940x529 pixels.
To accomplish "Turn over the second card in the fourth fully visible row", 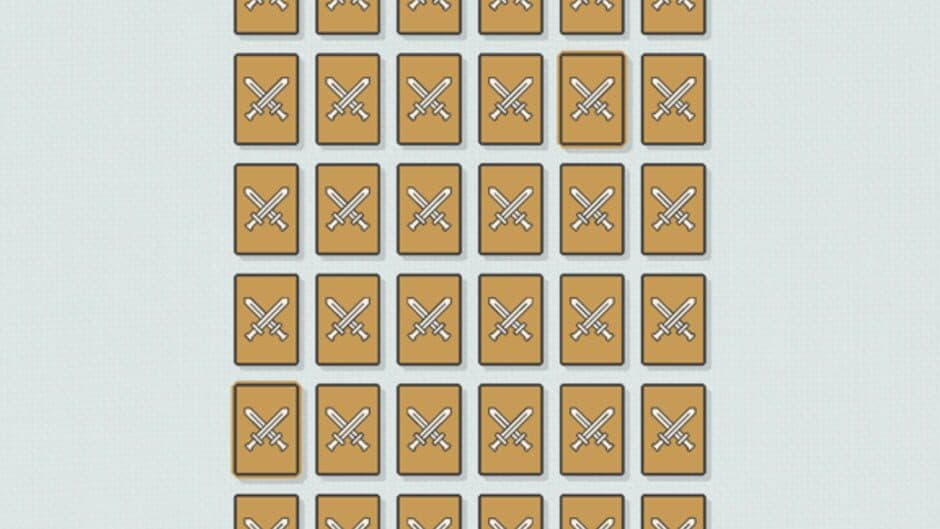I will [x=348, y=429].
